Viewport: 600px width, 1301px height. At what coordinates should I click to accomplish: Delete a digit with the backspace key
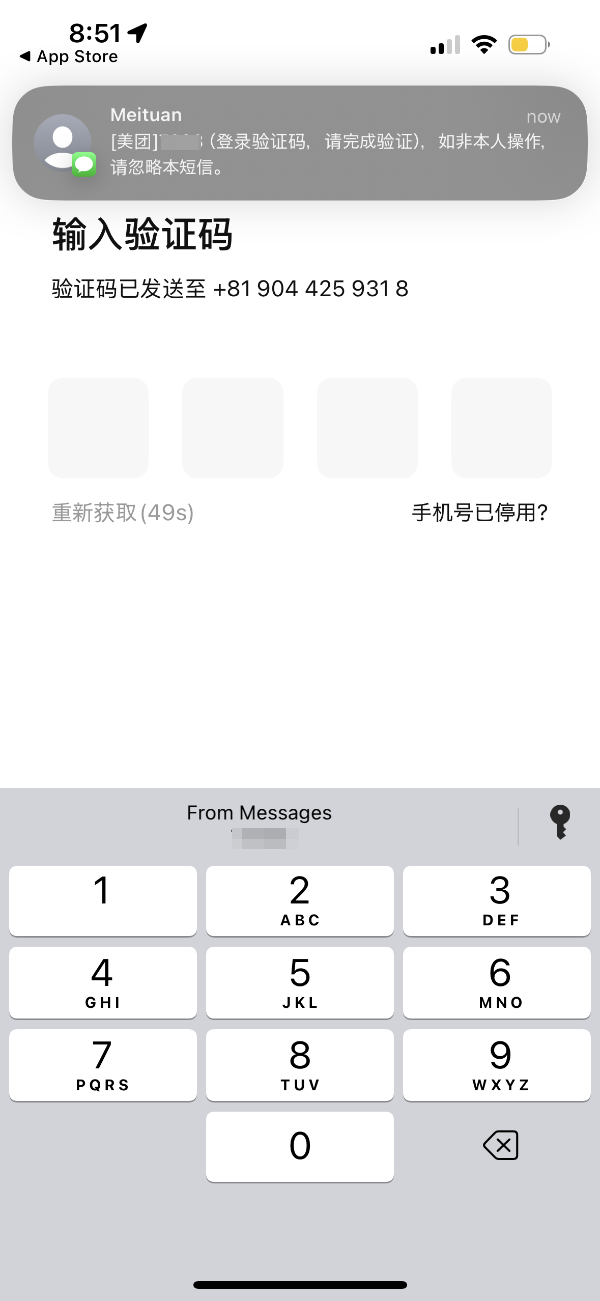pos(500,1146)
